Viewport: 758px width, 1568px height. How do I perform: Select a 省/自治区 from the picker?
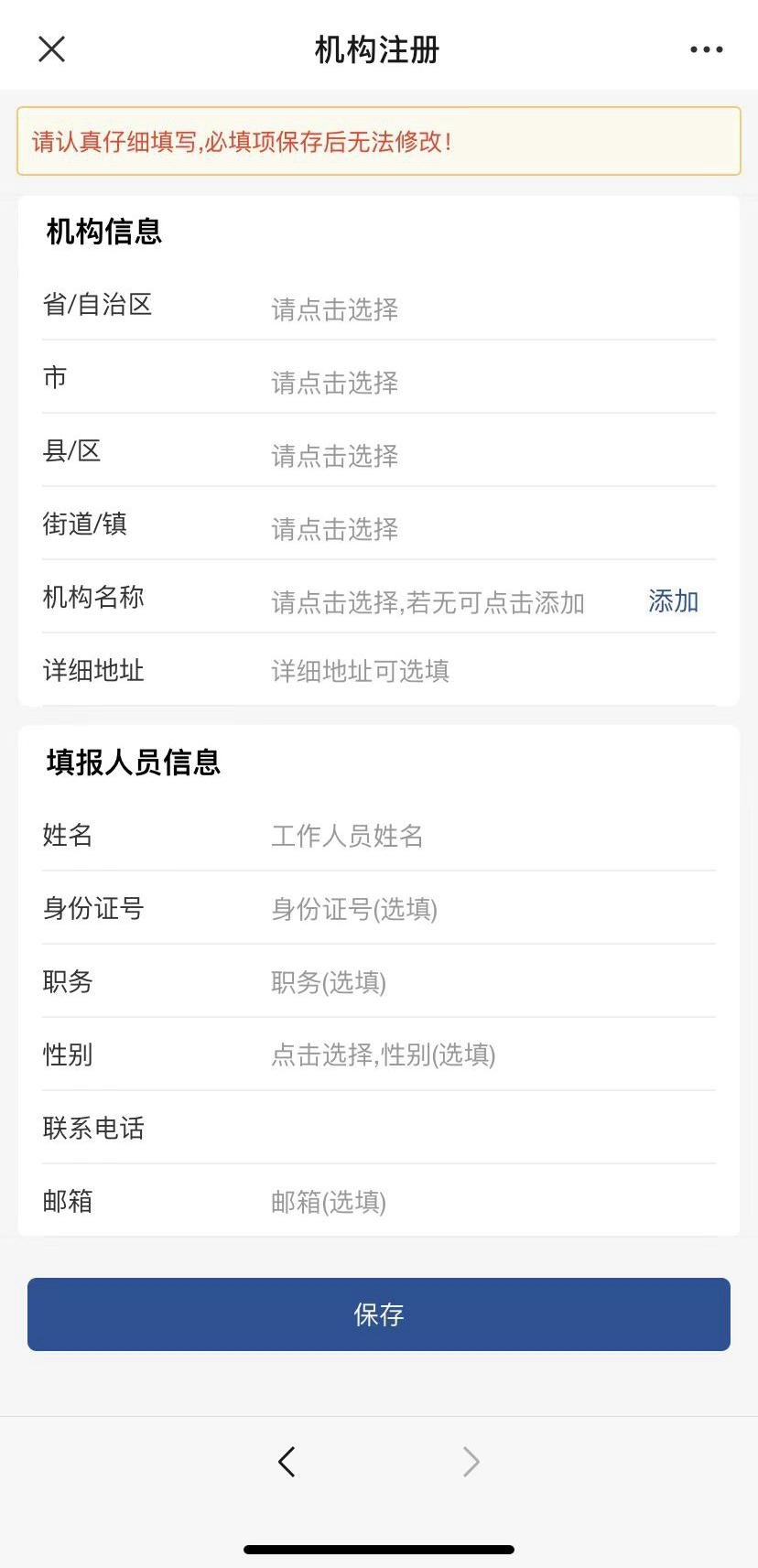(x=335, y=309)
